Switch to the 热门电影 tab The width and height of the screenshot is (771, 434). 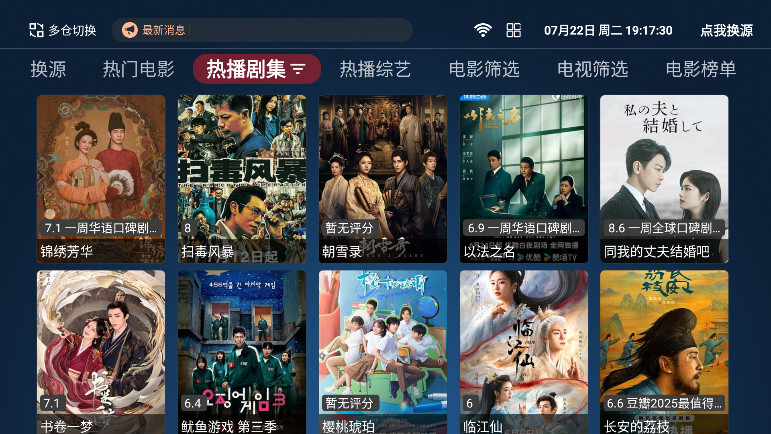(x=138, y=69)
